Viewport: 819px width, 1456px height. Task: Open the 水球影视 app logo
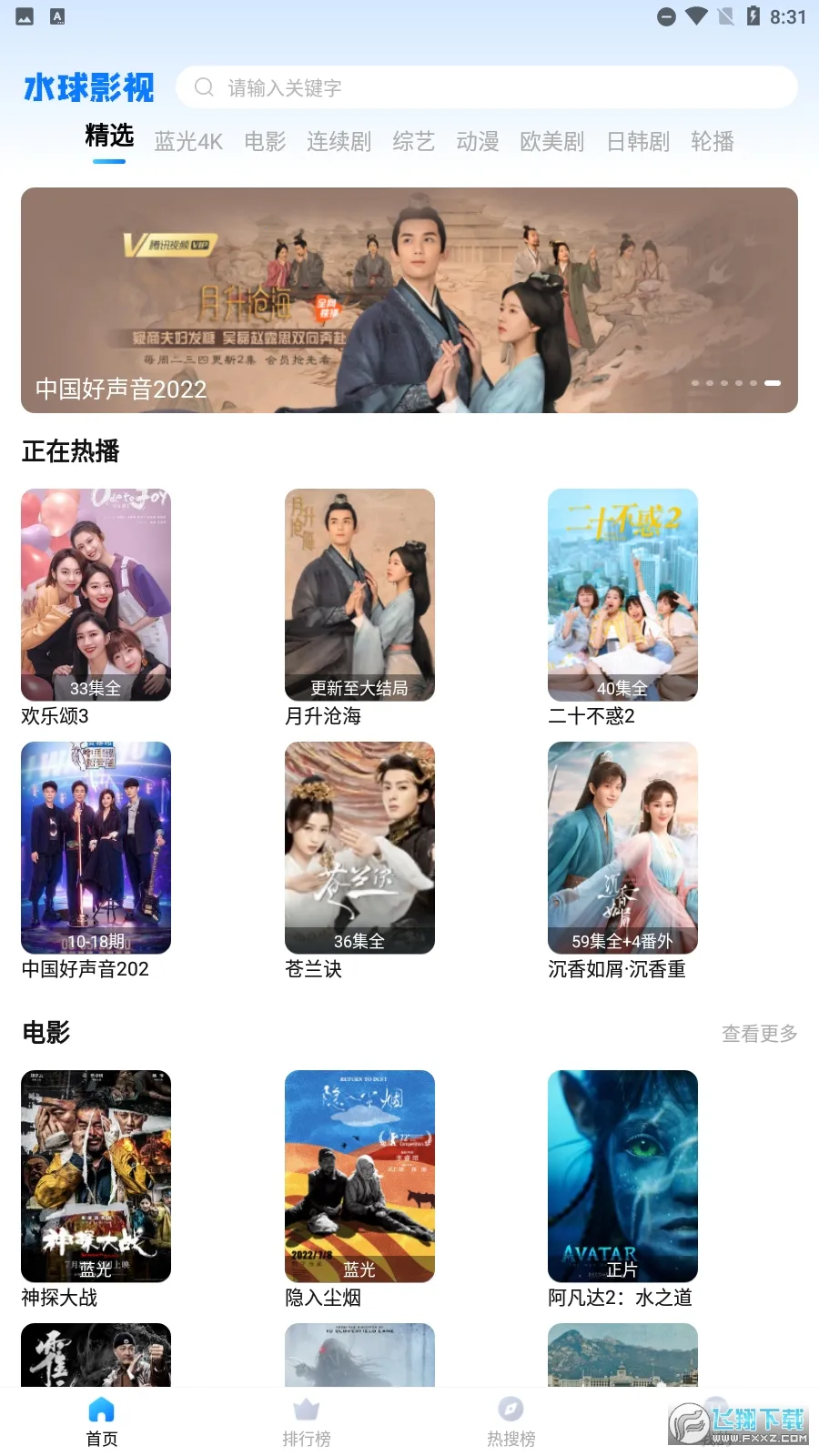88,86
